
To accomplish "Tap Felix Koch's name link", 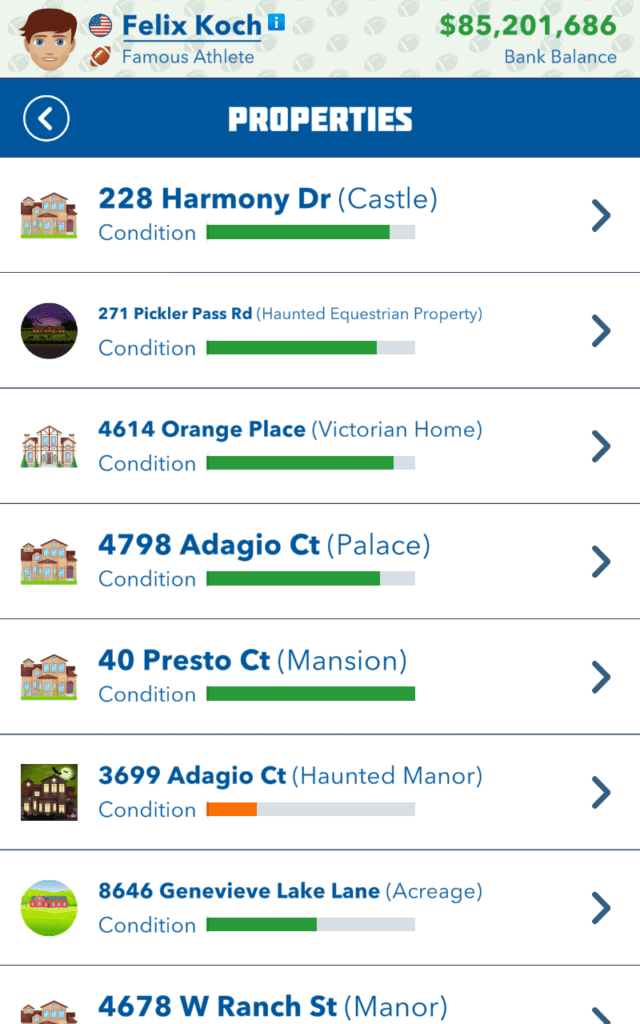I will 191,26.
